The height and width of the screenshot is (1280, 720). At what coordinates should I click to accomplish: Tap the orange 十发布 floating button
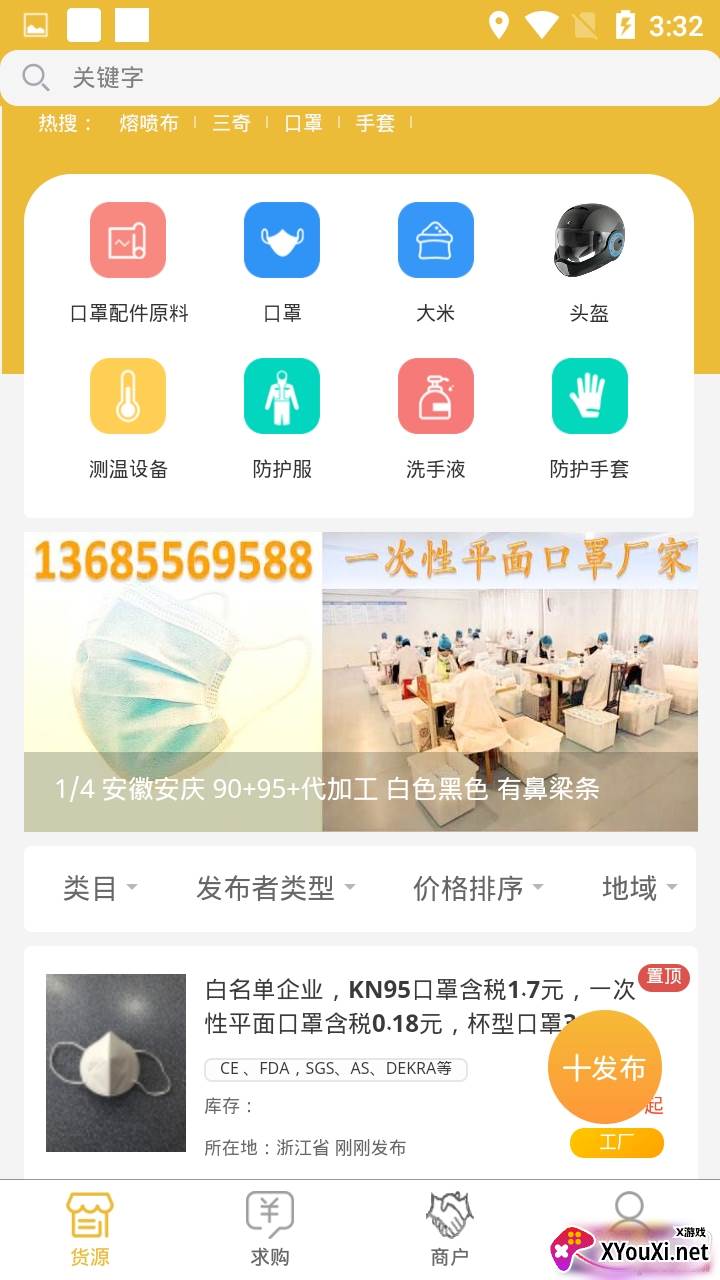coord(605,1067)
